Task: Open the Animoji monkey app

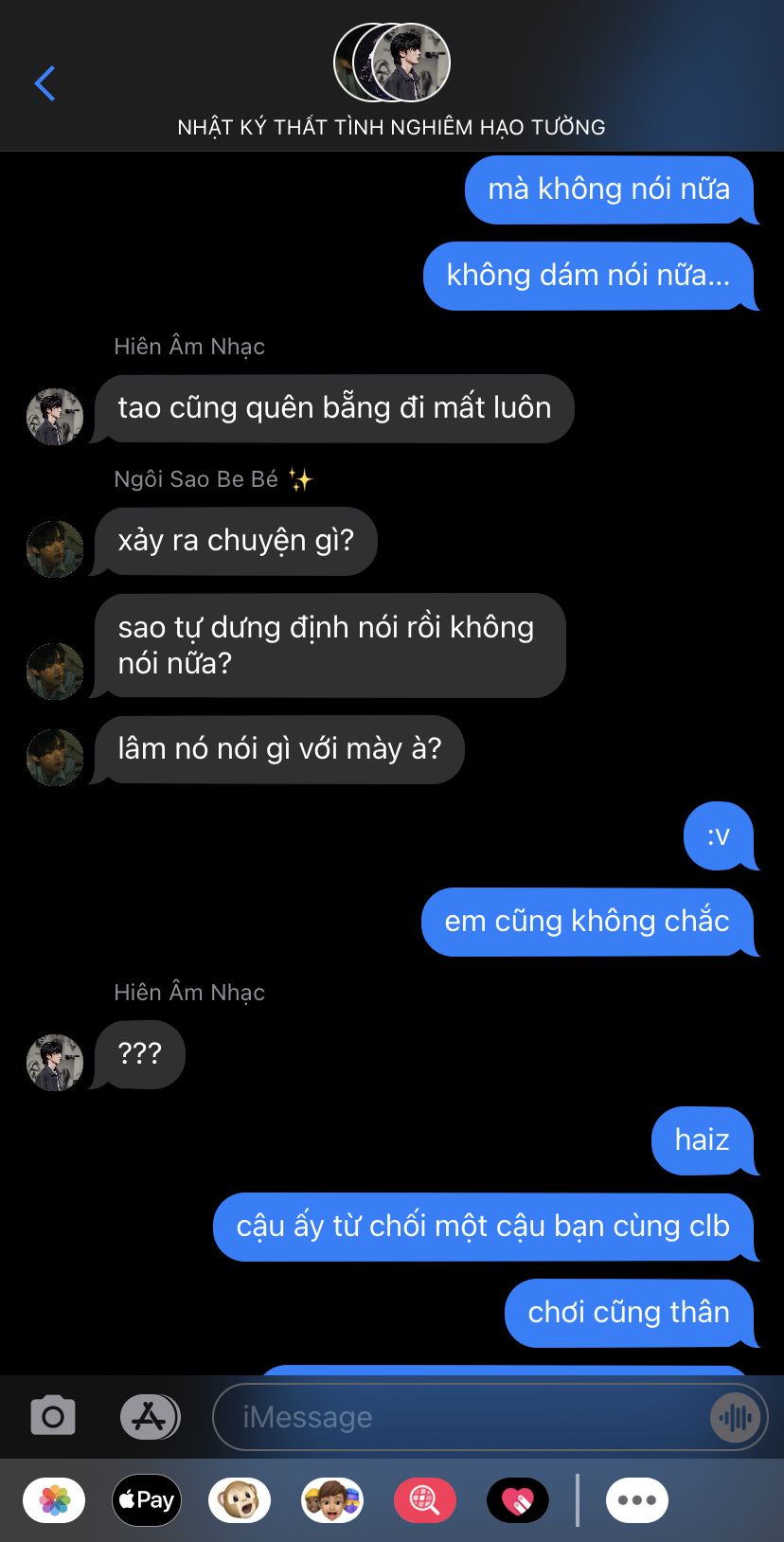Action: pos(240,1500)
